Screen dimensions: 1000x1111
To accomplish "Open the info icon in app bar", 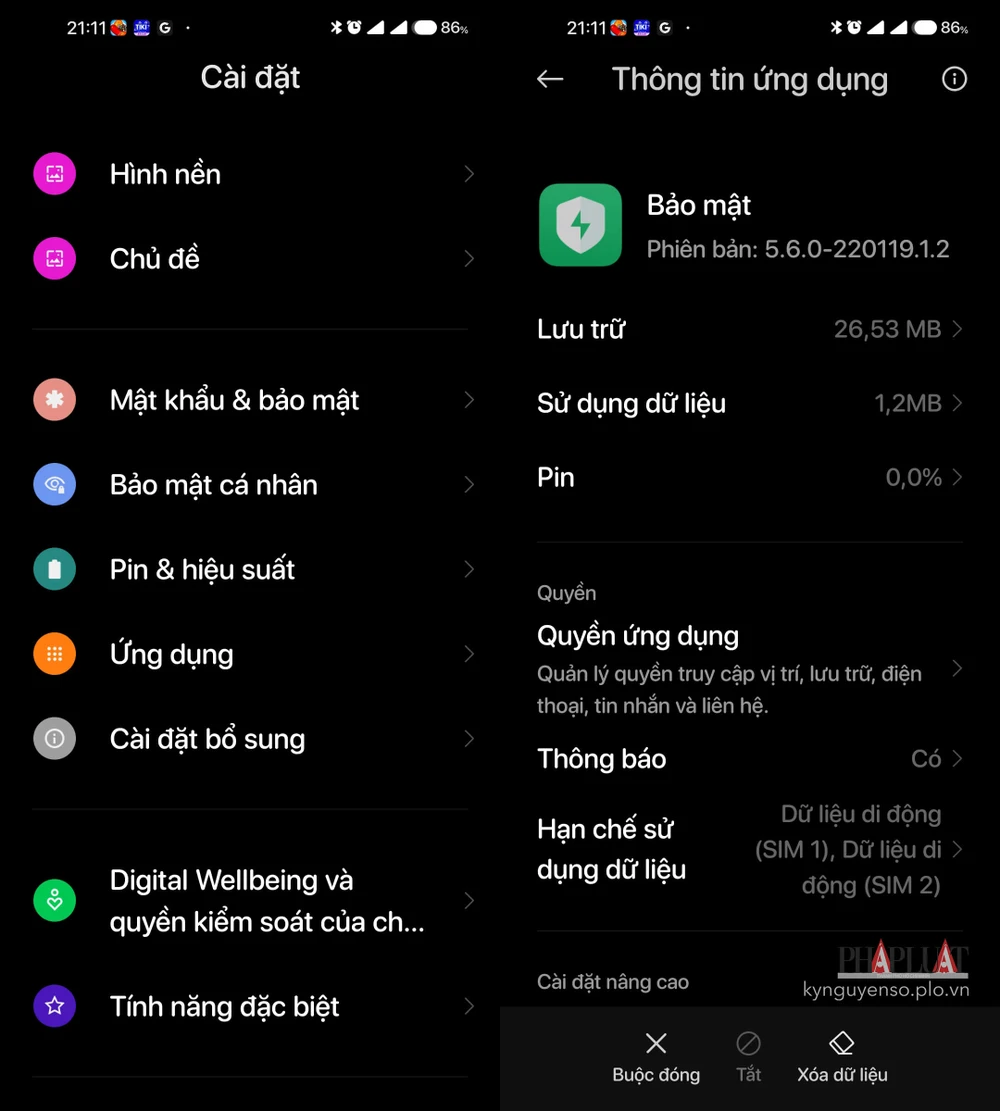I will [954, 79].
